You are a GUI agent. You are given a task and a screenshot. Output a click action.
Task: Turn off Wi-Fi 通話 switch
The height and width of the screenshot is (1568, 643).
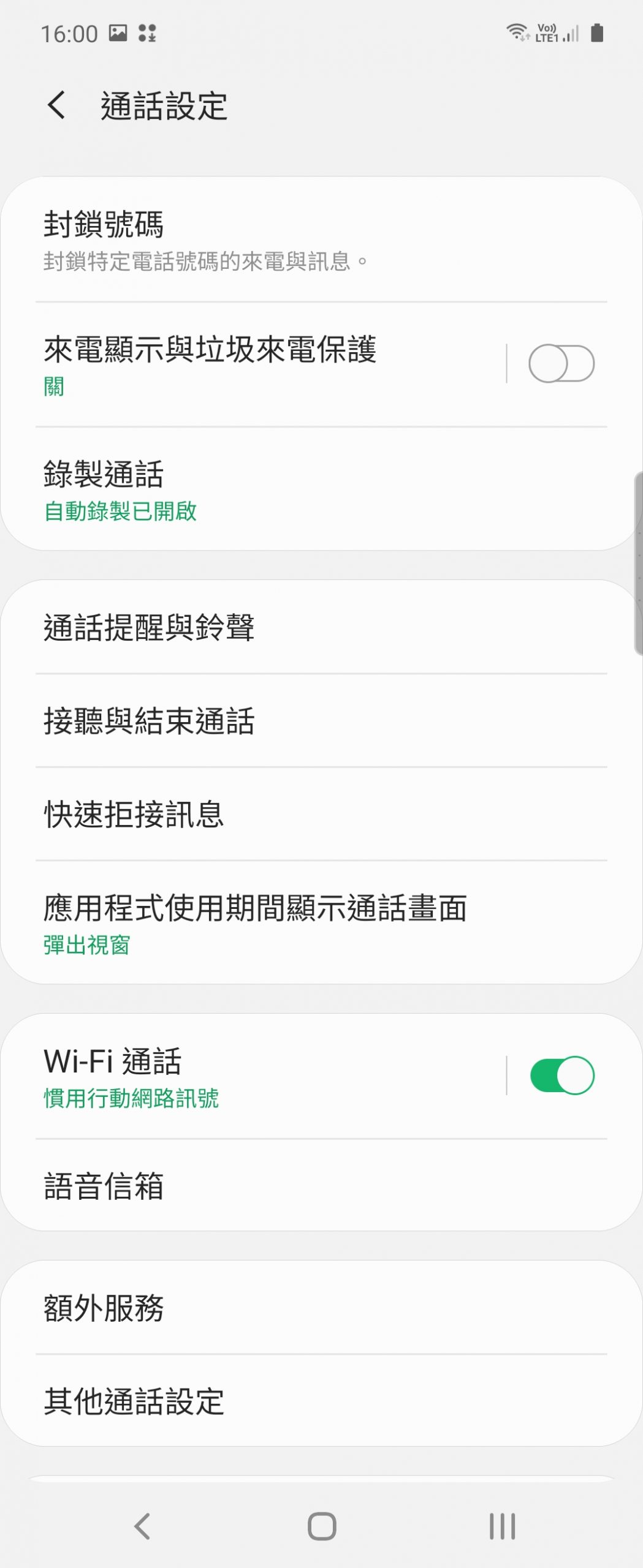pyautogui.click(x=561, y=1076)
